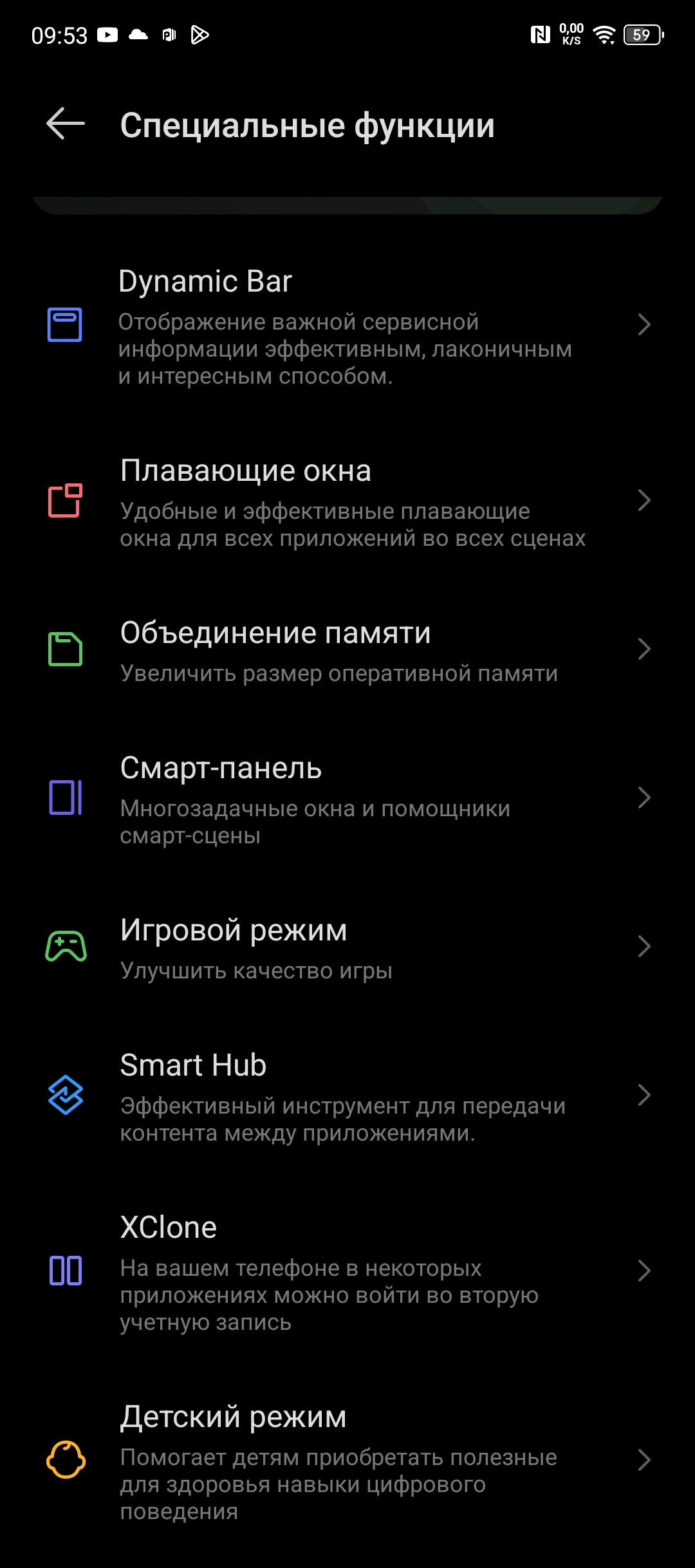695x1568 pixels.
Task: Select Детский режим option
Action: (x=347, y=1461)
